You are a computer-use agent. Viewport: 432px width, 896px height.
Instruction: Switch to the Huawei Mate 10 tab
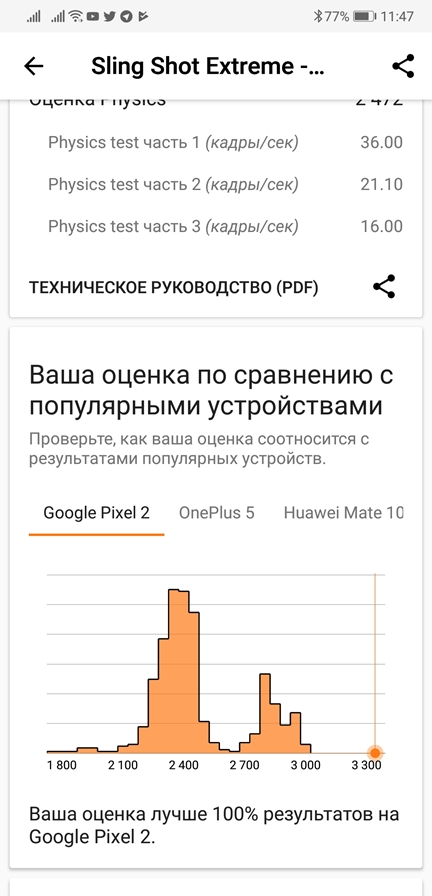click(x=343, y=513)
